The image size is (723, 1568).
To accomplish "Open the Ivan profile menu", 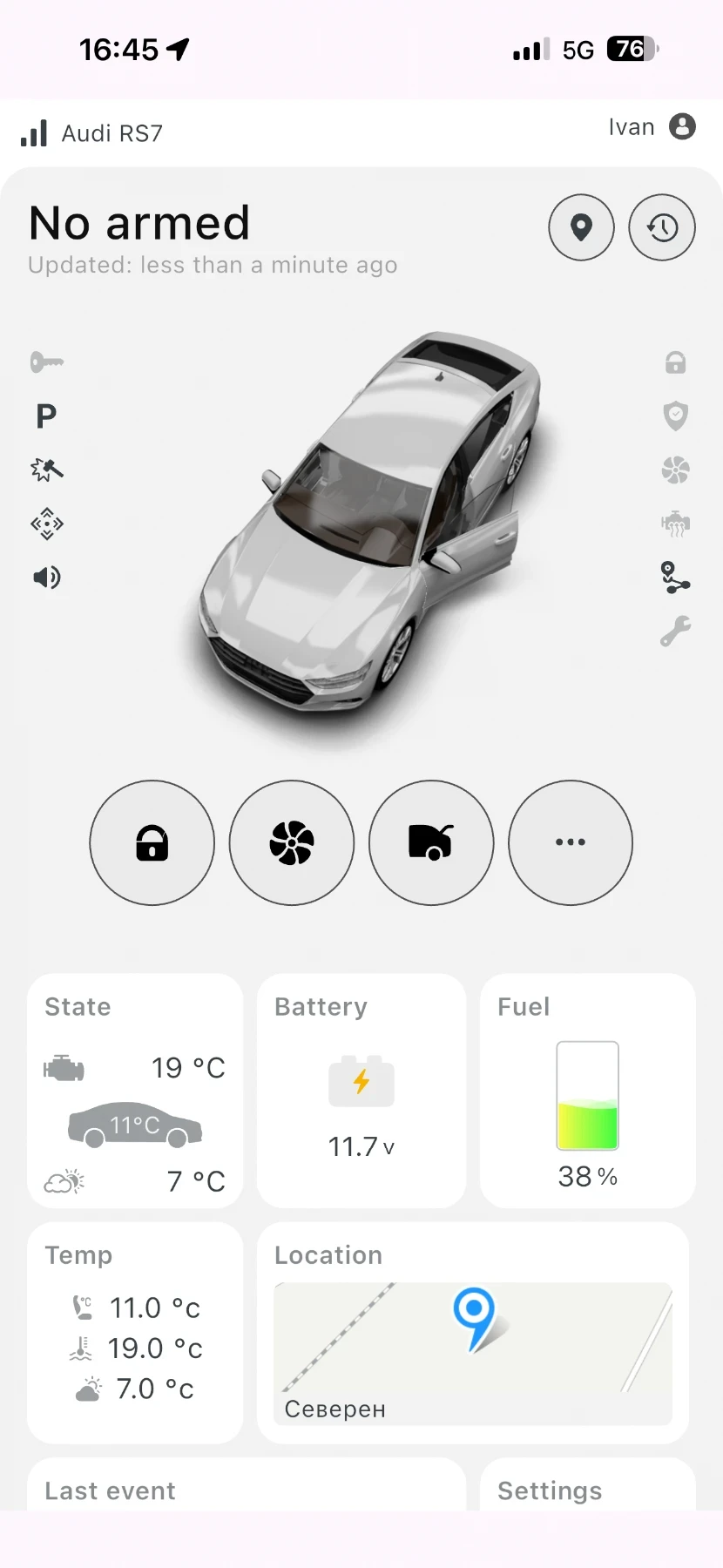I will point(652,127).
